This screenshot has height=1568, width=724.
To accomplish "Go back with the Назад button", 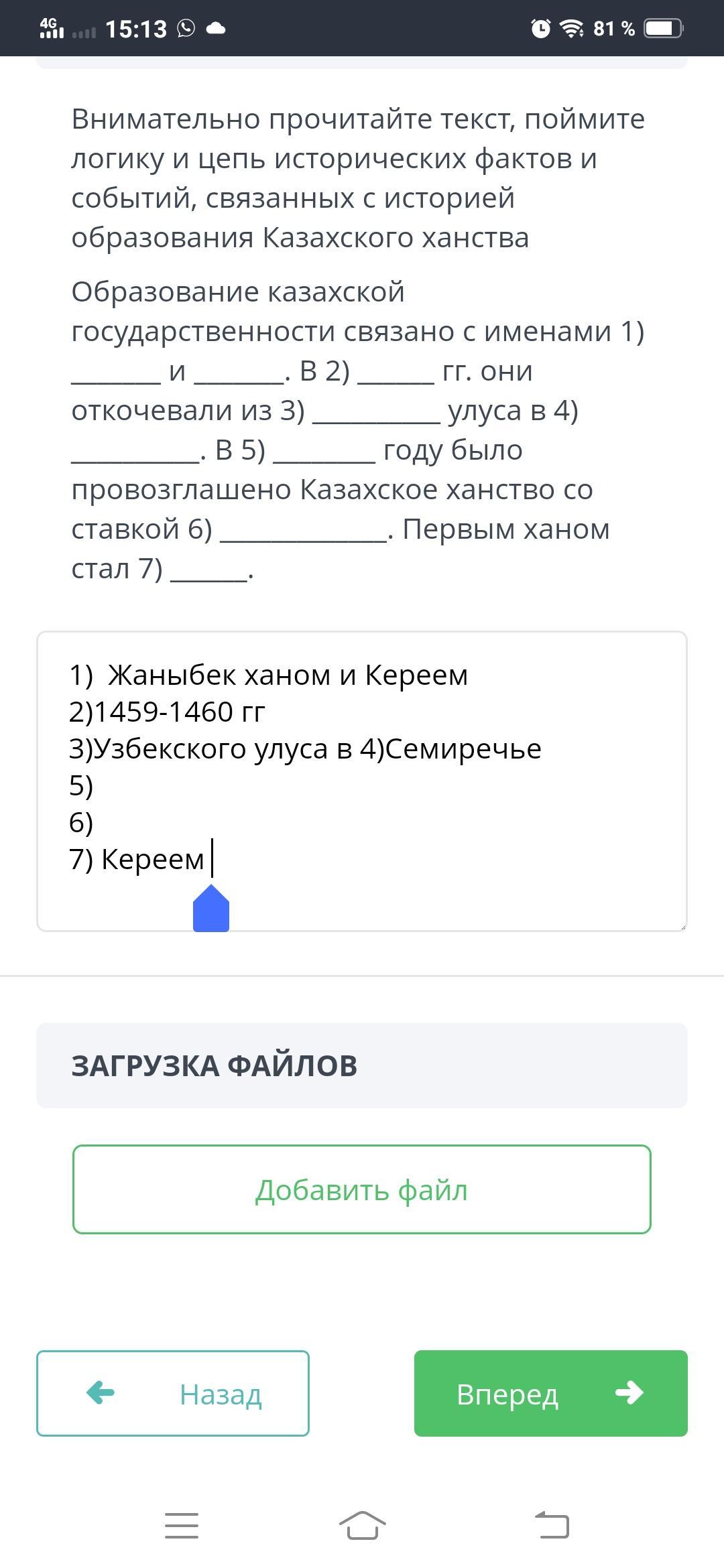I will pos(173,1393).
